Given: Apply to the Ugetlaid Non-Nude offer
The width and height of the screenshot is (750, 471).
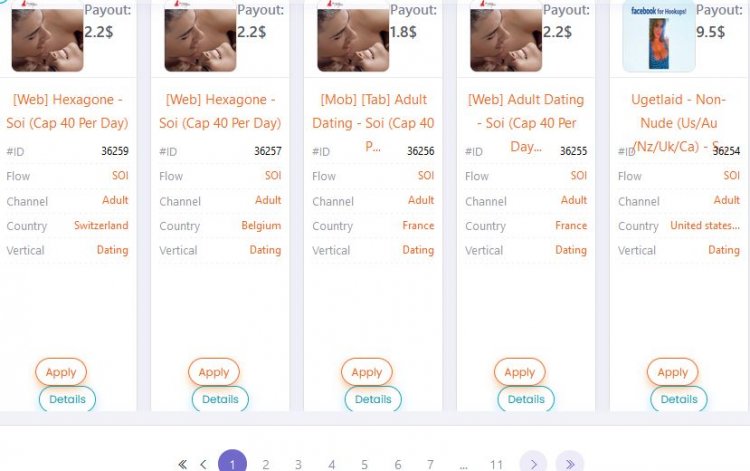Looking at the screenshot, I should pyautogui.click(x=673, y=372).
